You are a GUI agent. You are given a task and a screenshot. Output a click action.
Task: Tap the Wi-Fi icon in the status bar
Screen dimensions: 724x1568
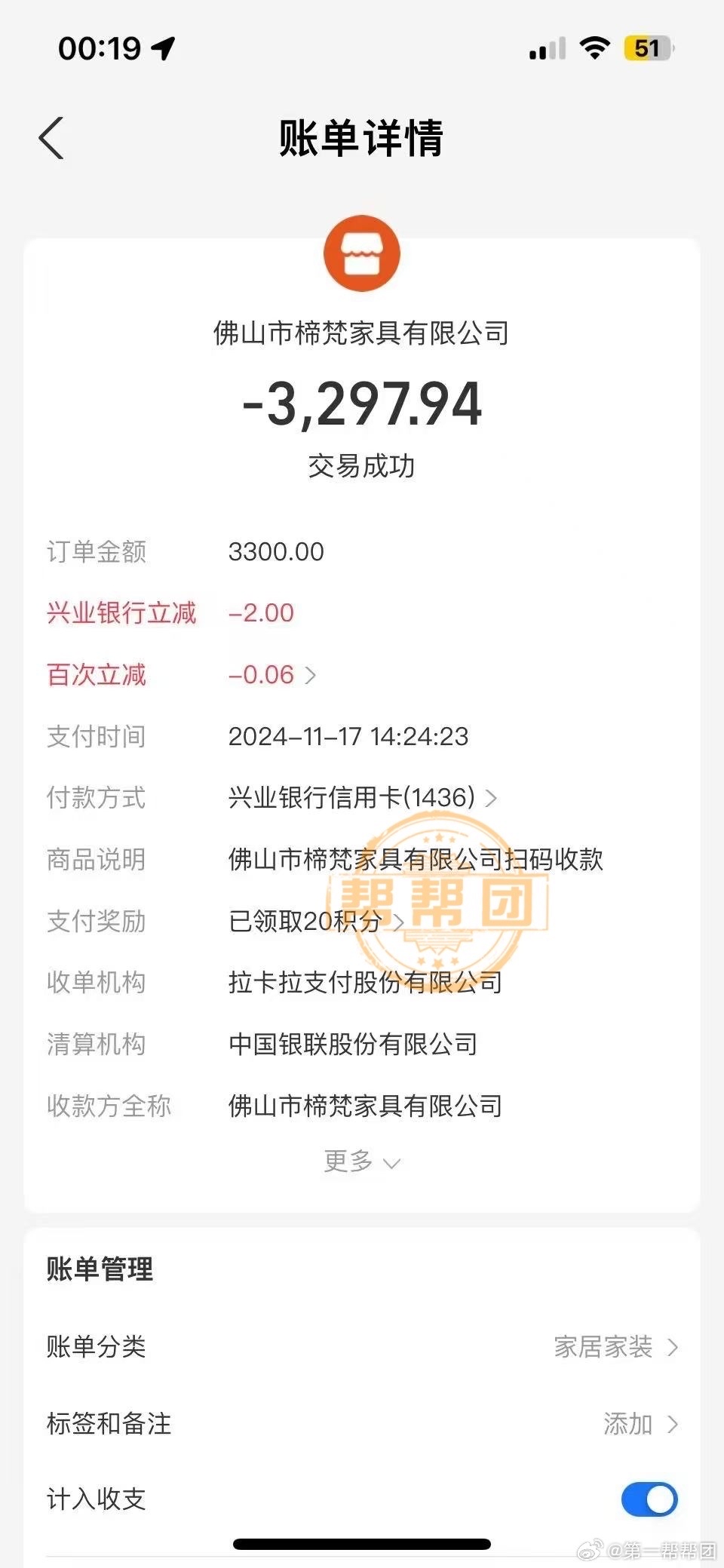594,47
